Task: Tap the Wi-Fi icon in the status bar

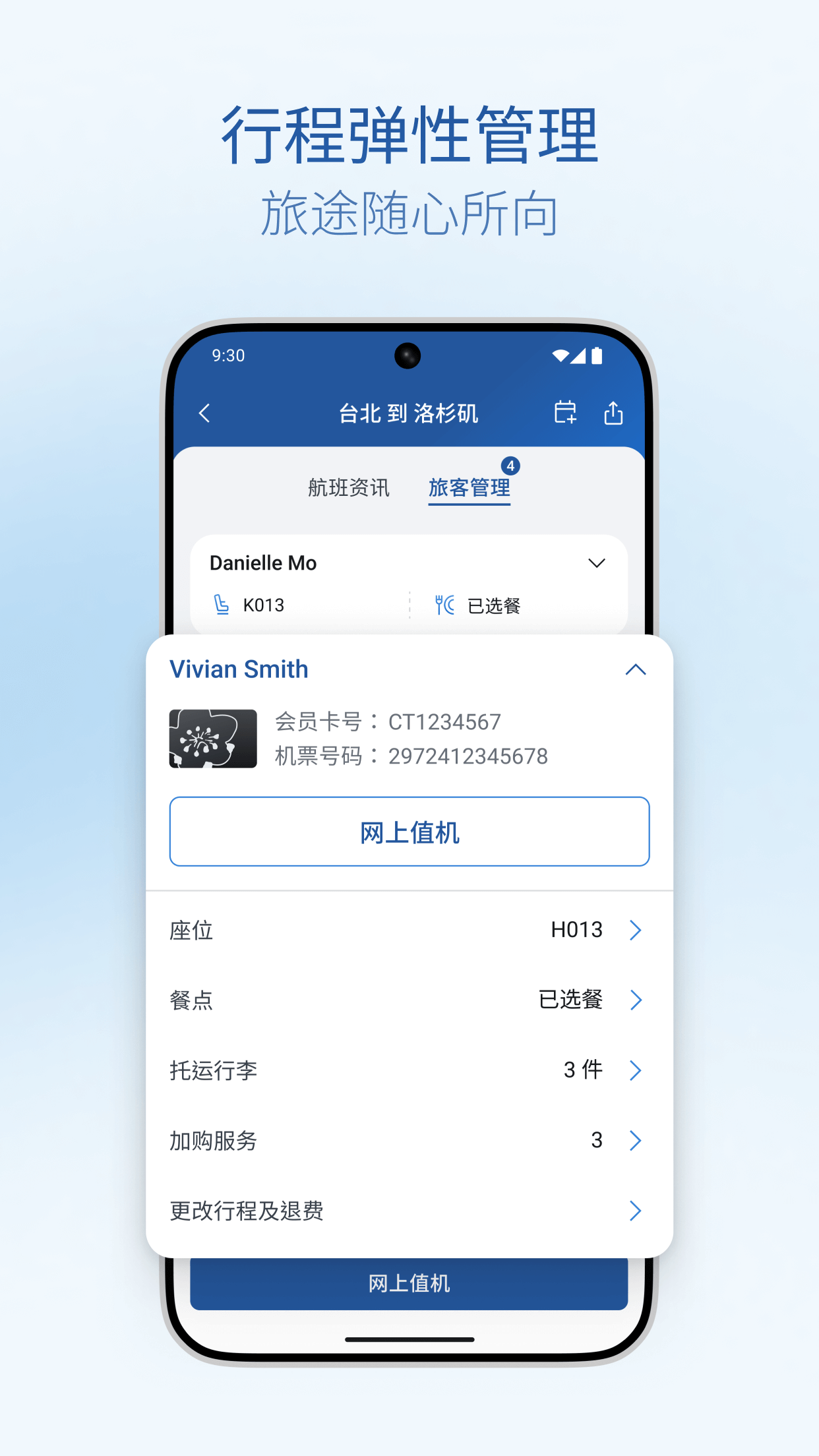Action: click(x=561, y=355)
